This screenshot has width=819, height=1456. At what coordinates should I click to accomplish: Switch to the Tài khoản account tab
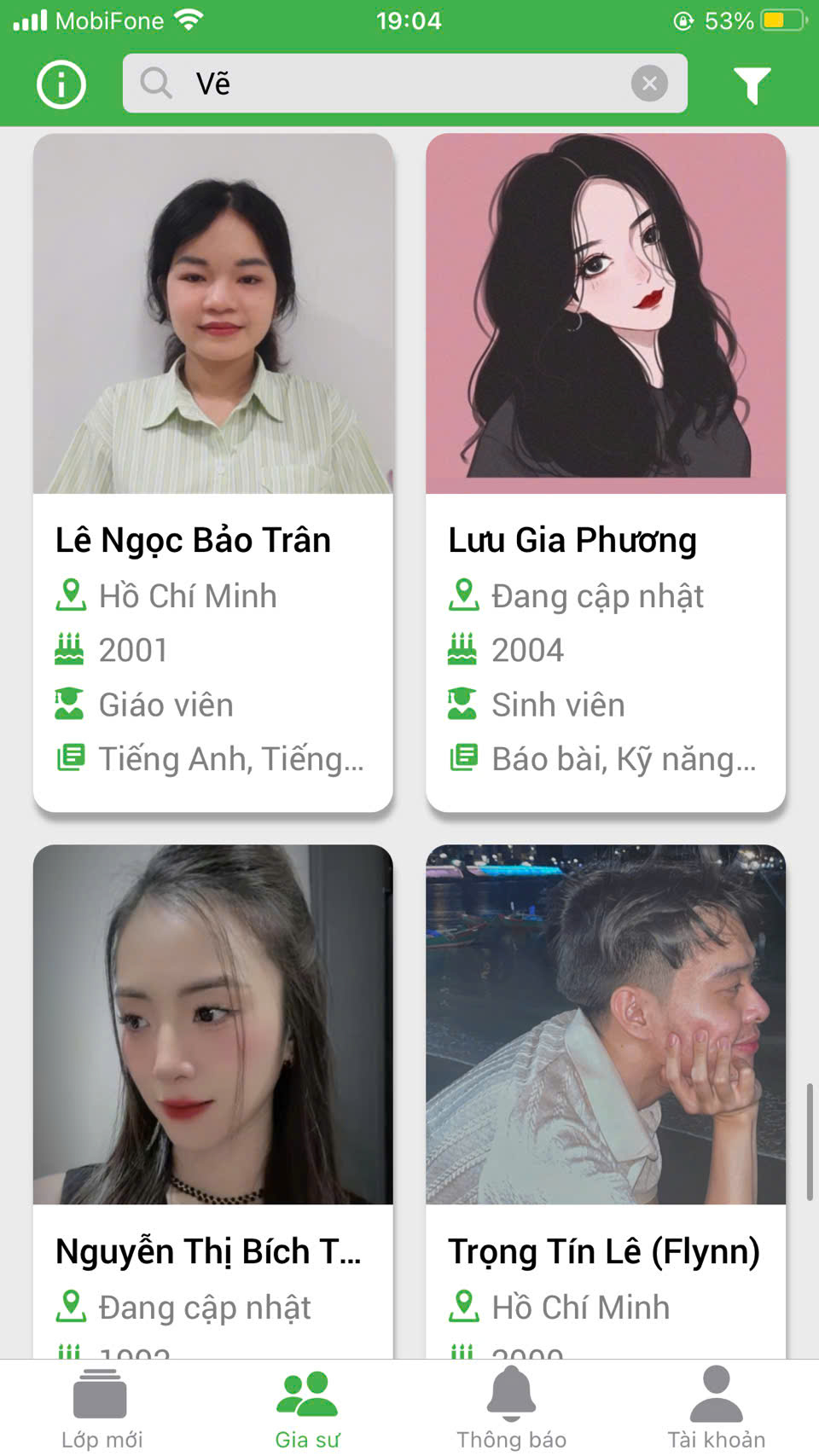click(x=716, y=1408)
